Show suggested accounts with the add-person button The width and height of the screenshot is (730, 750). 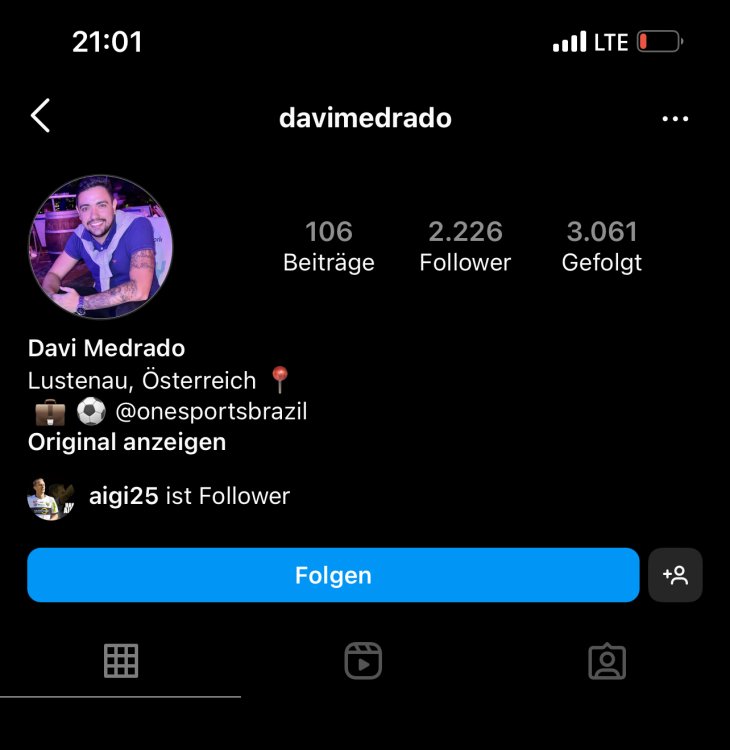[675, 575]
